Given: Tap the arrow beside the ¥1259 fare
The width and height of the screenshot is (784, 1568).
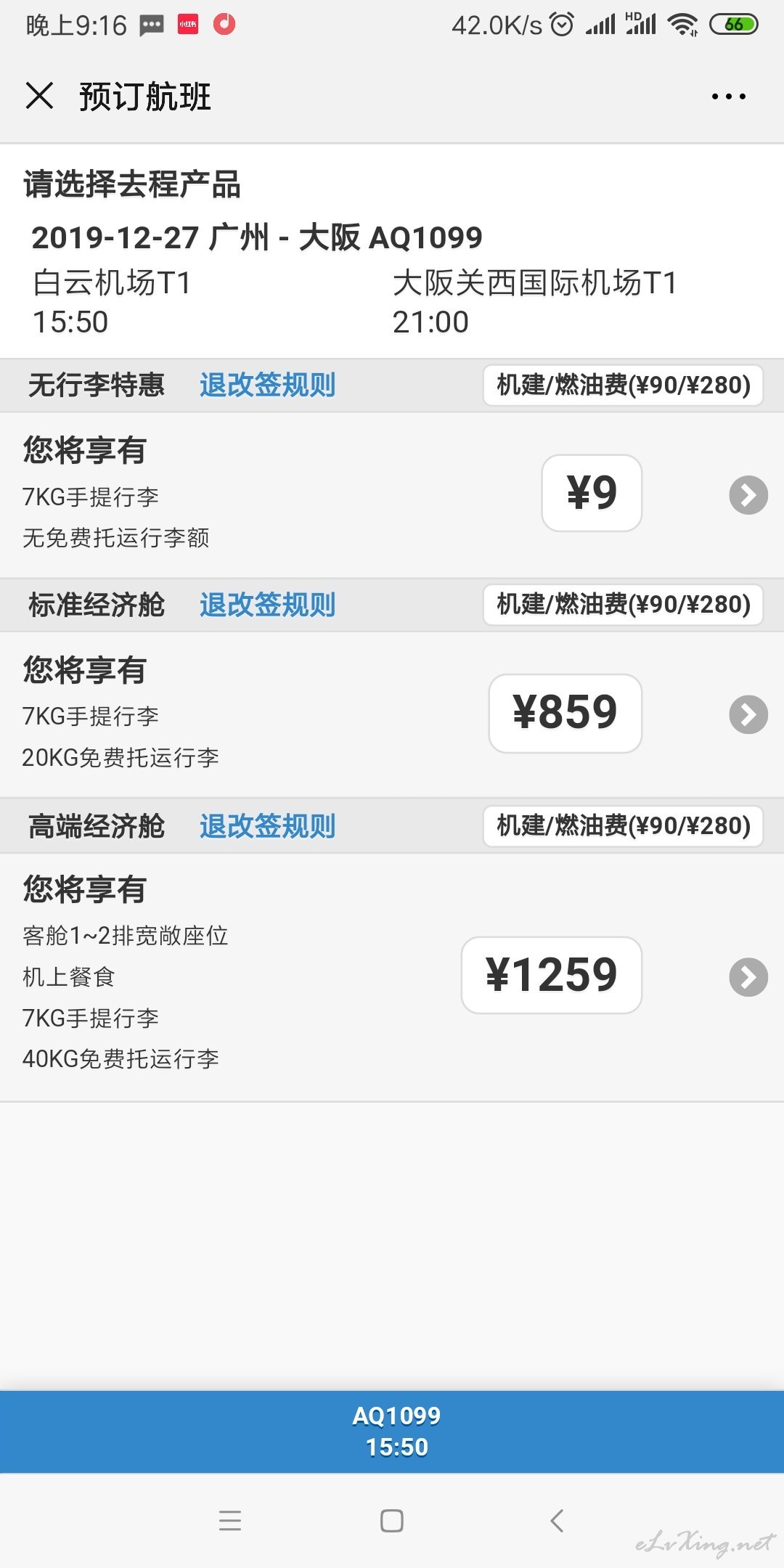Looking at the screenshot, I should [x=748, y=977].
